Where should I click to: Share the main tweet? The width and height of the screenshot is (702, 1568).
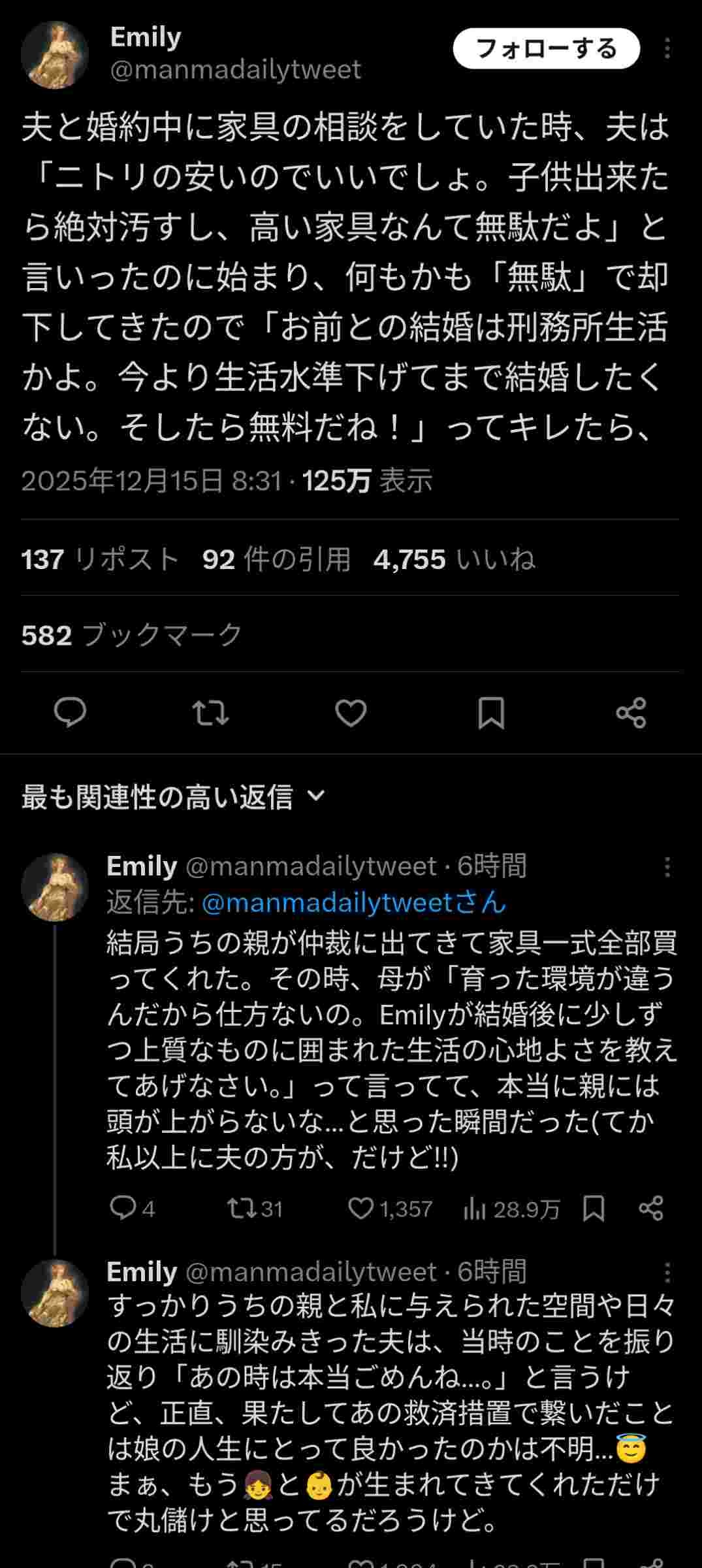pyautogui.click(x=631, y=712)
